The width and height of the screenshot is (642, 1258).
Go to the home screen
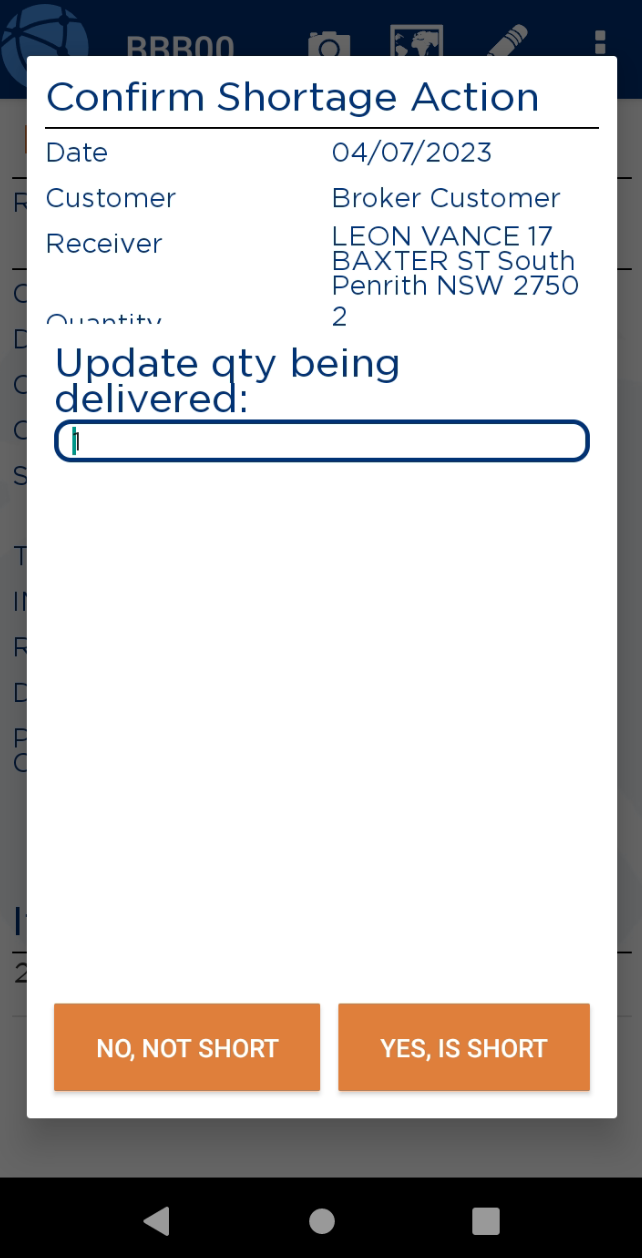coord(321,1219)
